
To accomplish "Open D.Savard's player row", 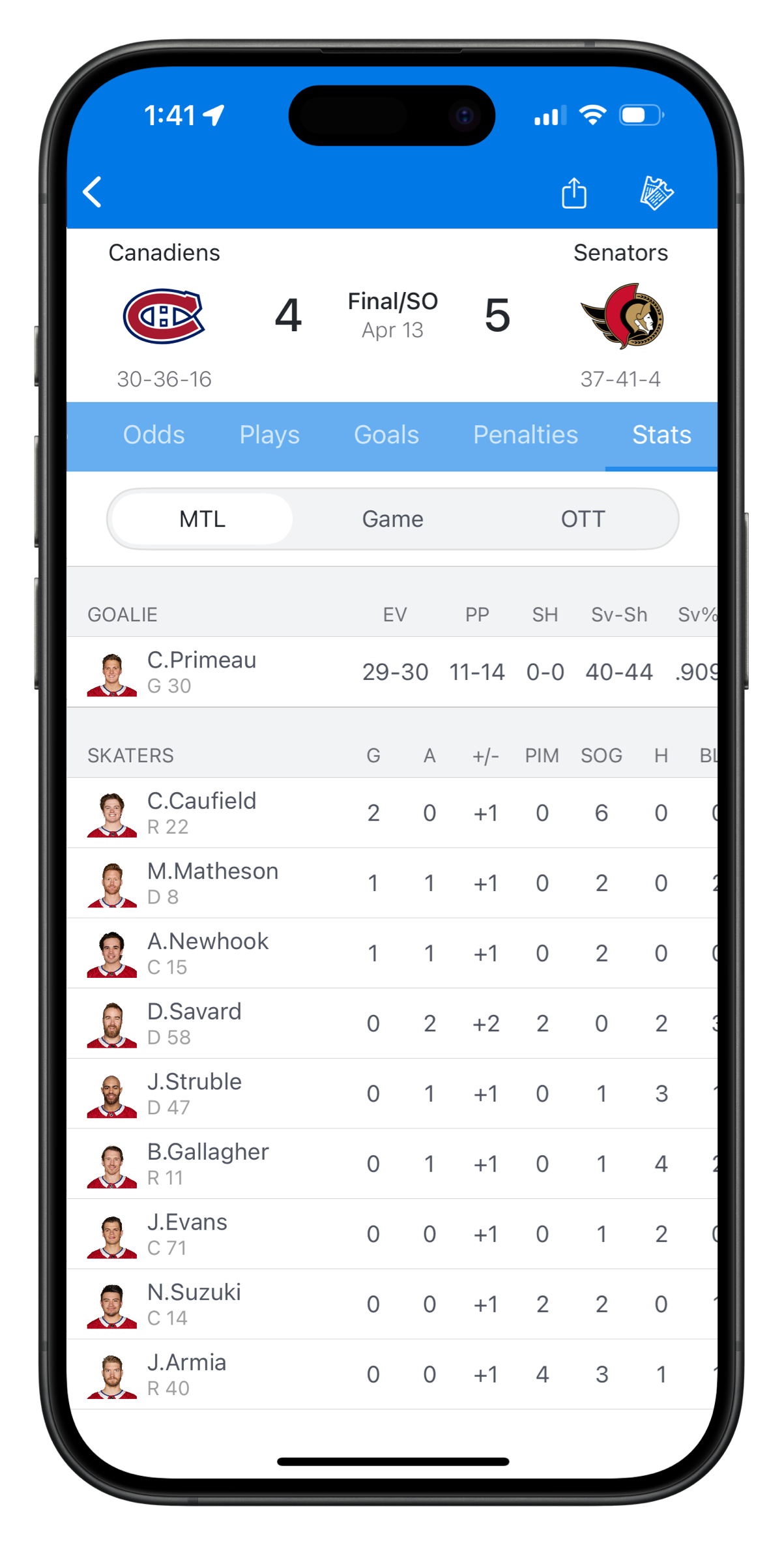I will [x=392, y=1023].
